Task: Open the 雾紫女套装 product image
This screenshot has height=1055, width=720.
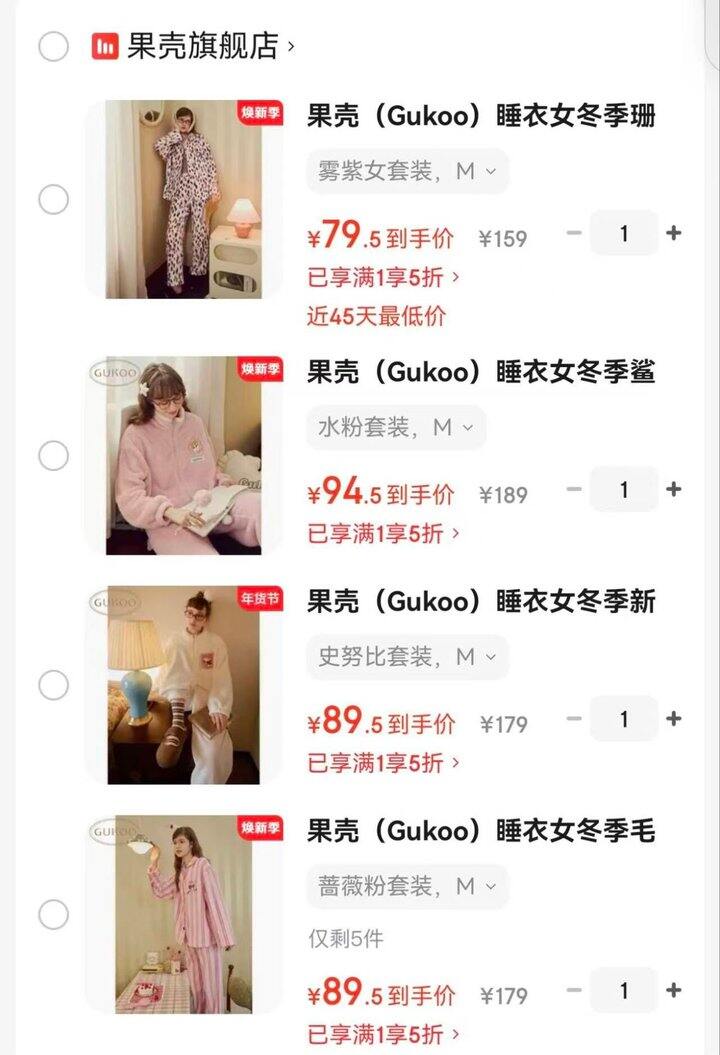Action: (x=184, y=199)
